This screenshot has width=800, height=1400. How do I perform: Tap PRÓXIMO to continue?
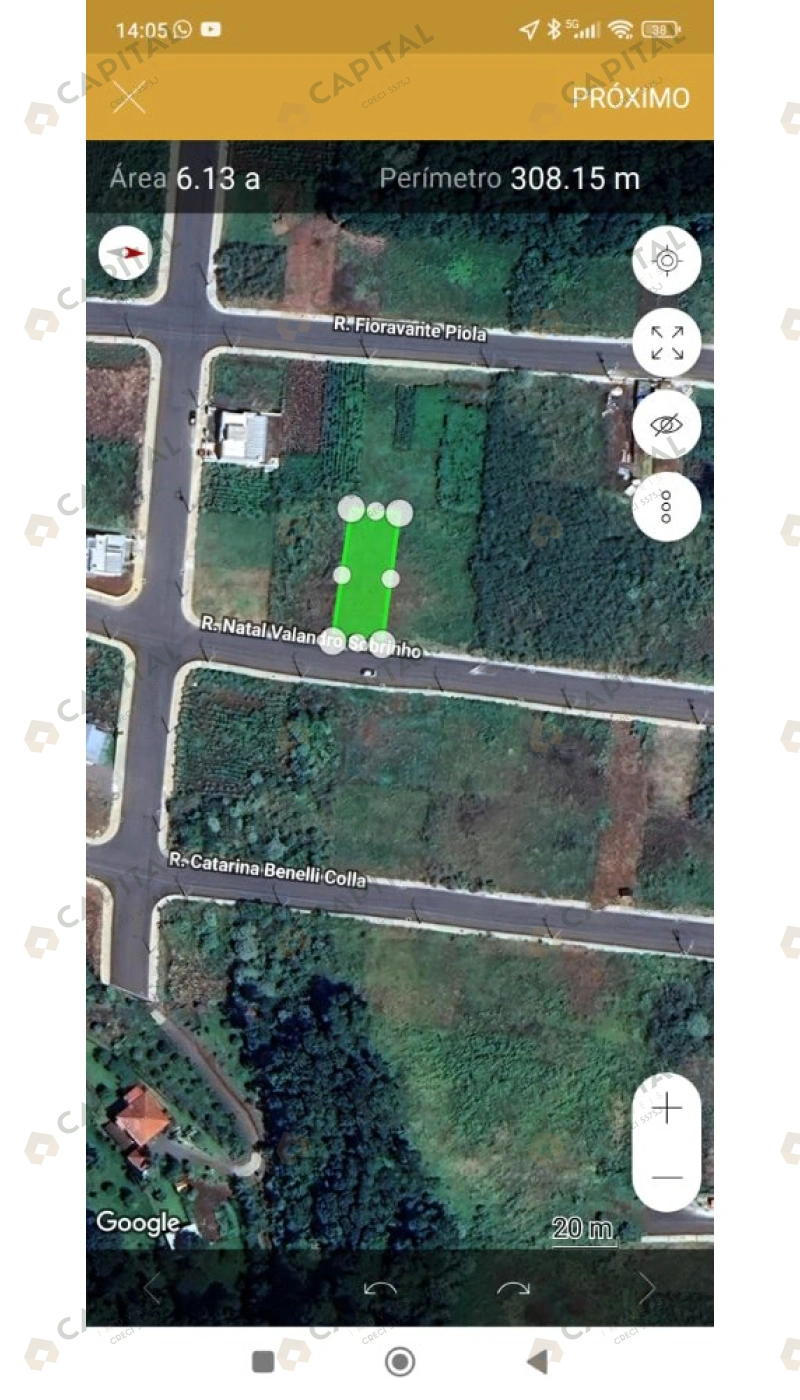[631, 98]
